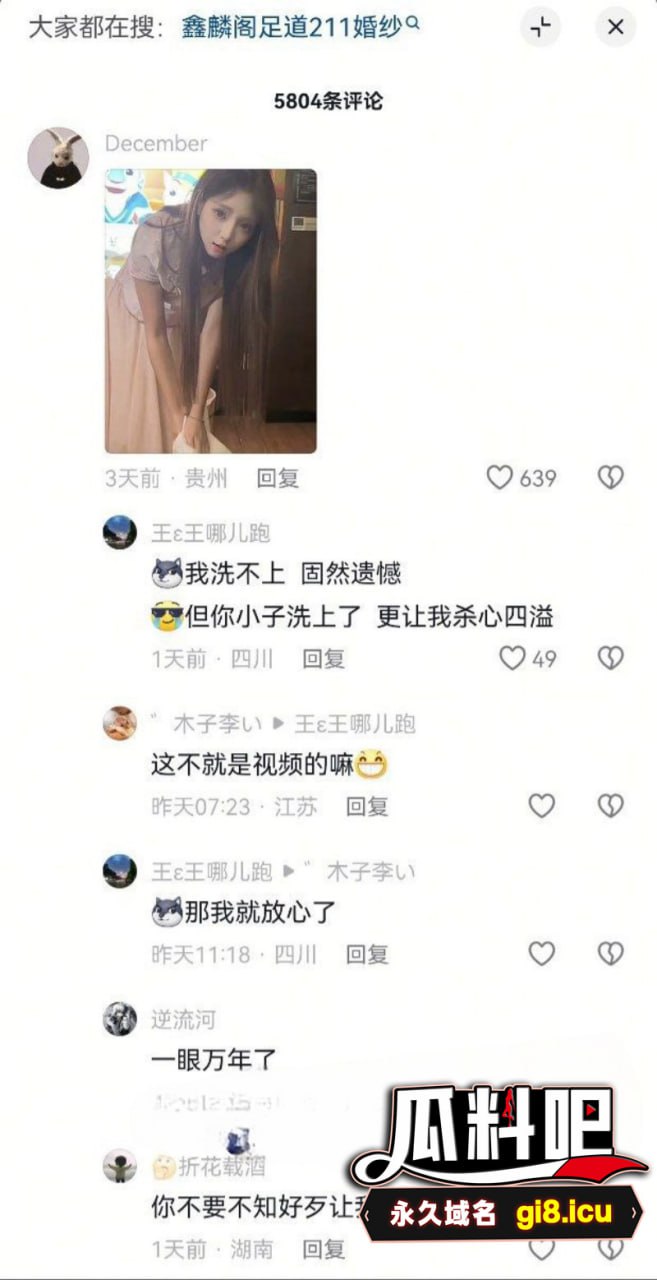Image resolution: width=657 pixels, height=1280 pixels.
Task: Open December's profile avatar
Action: pos(58,157)
